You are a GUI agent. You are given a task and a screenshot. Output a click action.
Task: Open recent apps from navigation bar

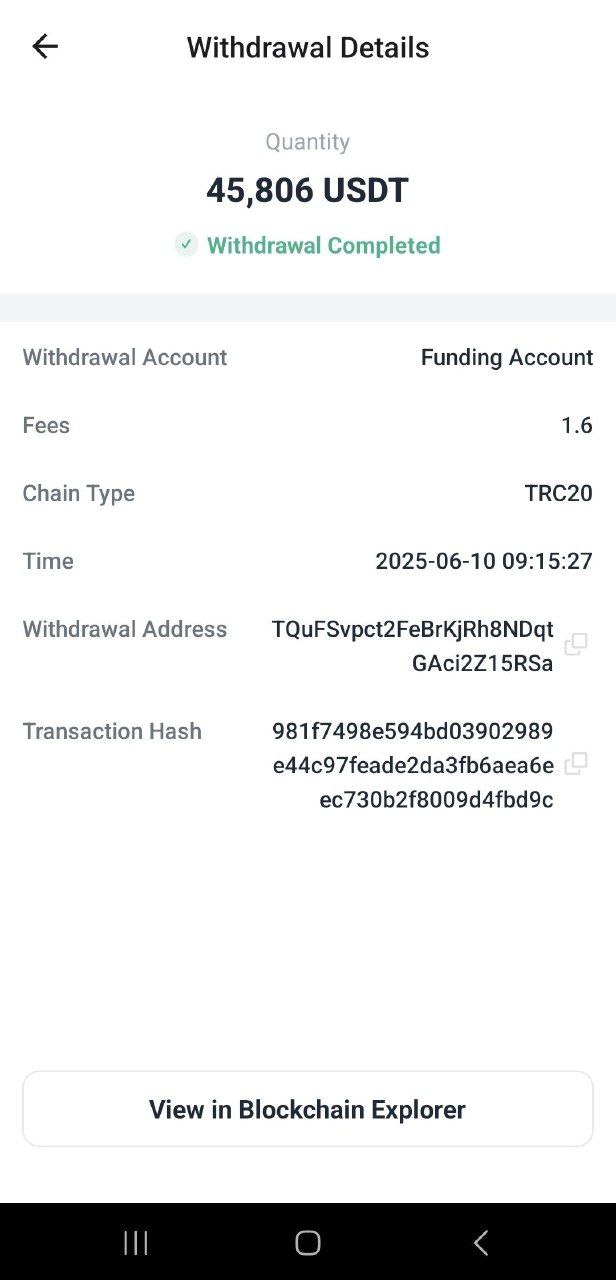click(136, 1243)
